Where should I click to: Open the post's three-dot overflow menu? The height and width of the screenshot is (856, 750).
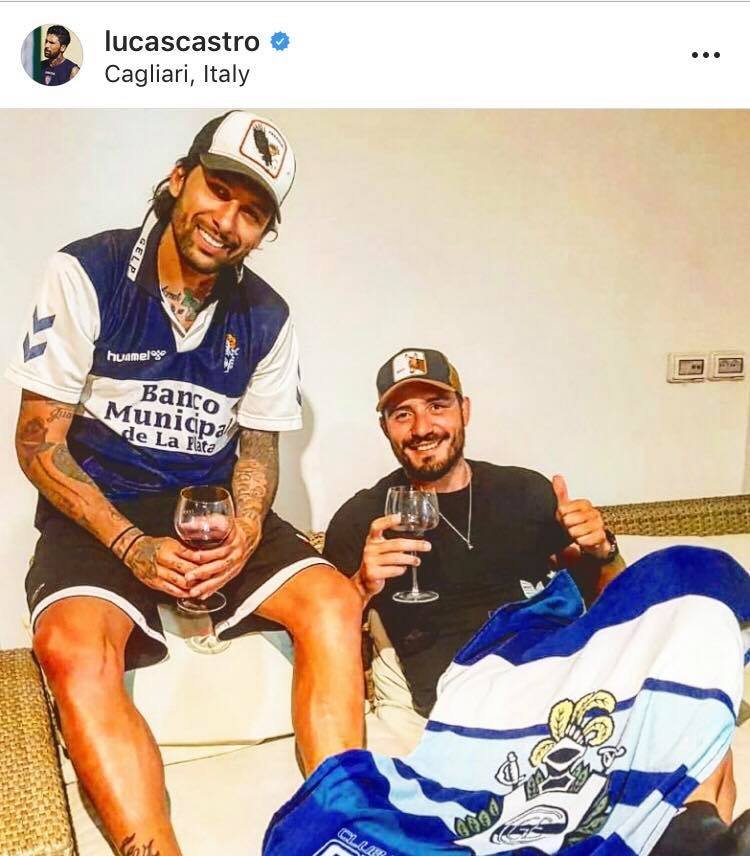[x=705, y=55]
